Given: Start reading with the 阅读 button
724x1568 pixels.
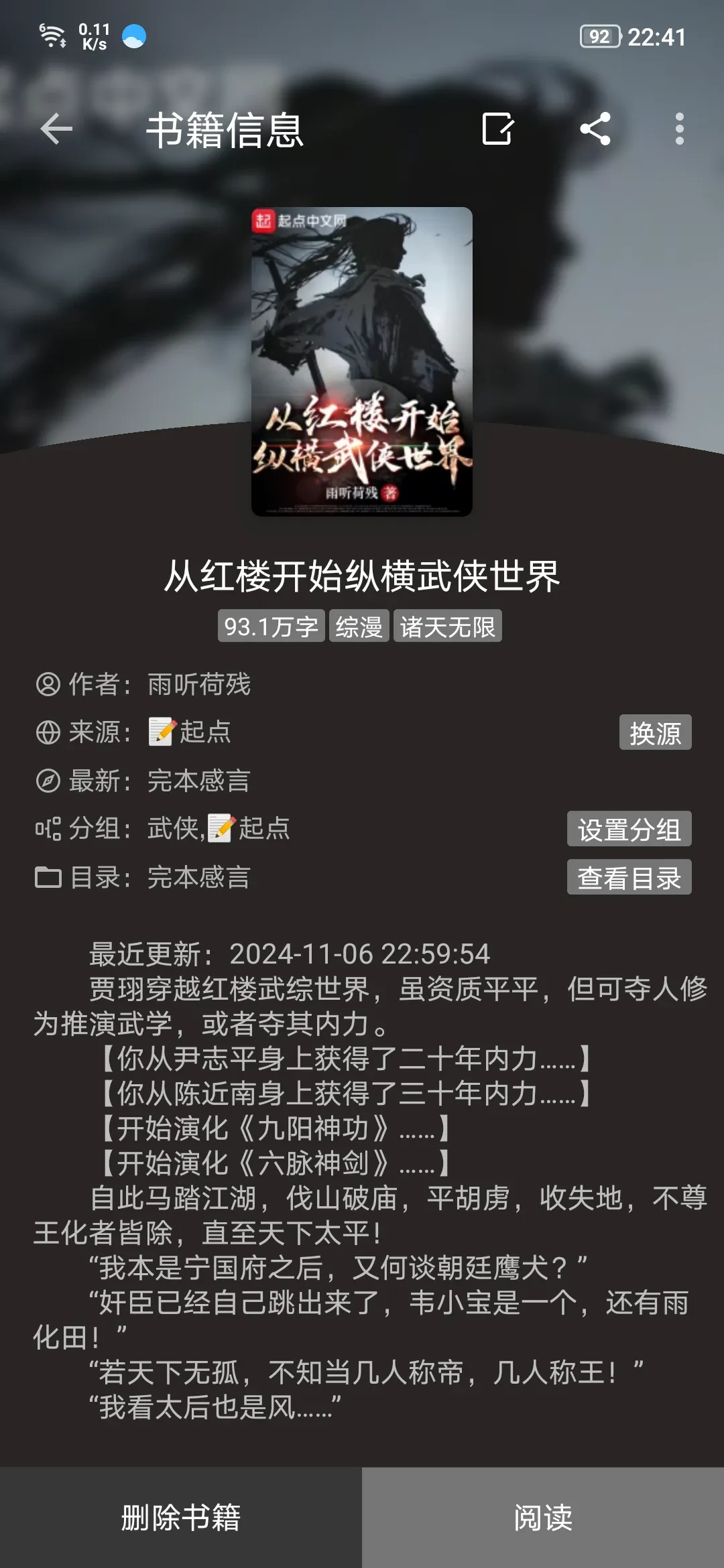Looking at the screenshot, I should pyautogui.click(x=543, y=1518).
